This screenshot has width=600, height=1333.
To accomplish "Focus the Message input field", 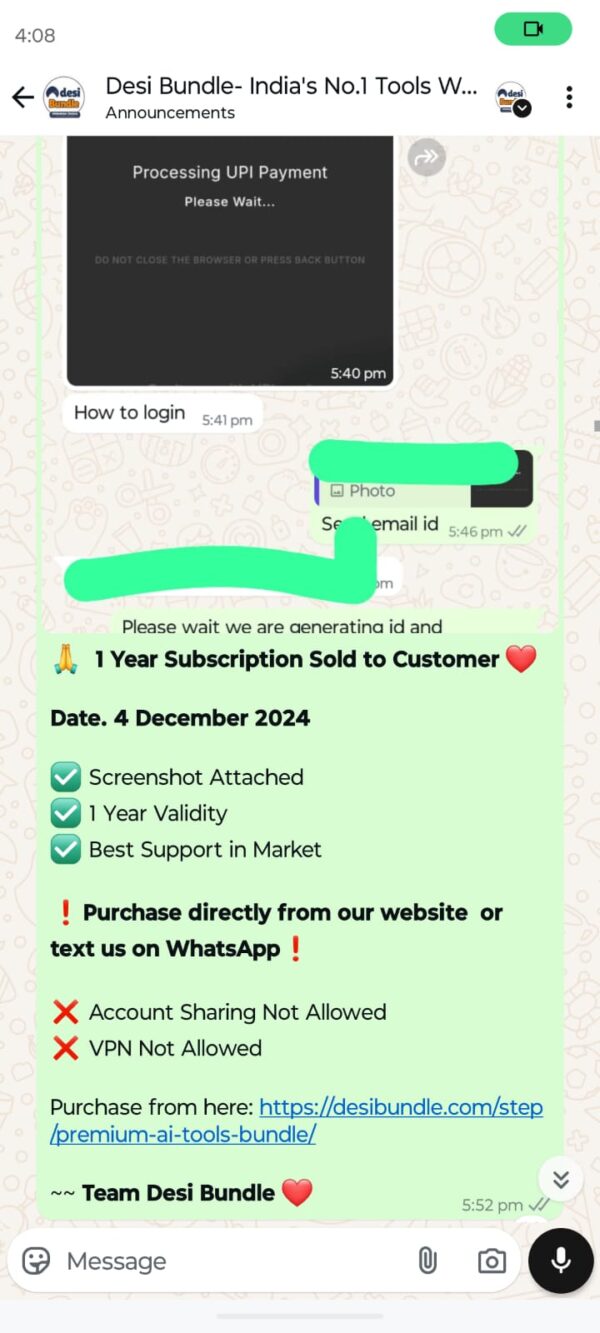I will 230,1261.
